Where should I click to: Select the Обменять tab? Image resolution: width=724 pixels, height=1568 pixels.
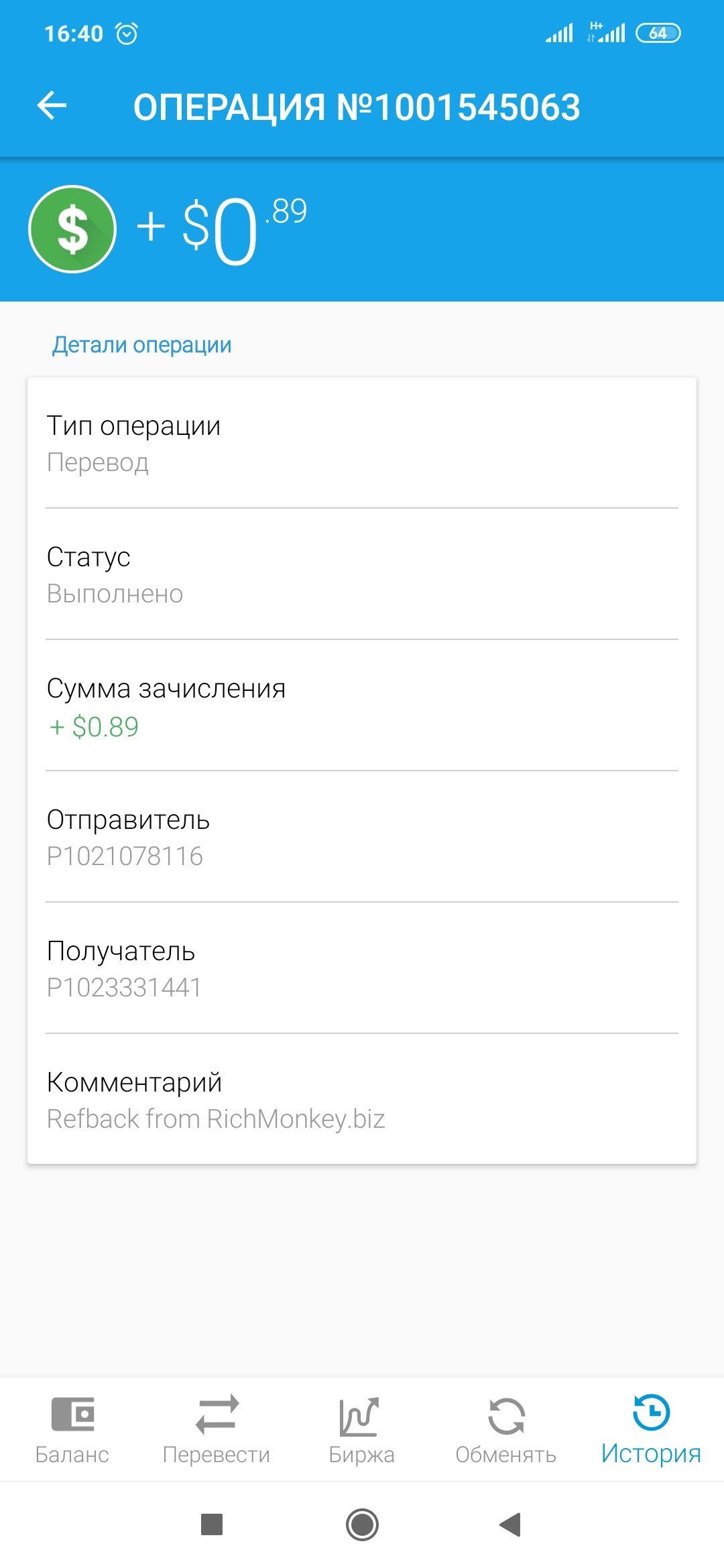click(506, 1430)
